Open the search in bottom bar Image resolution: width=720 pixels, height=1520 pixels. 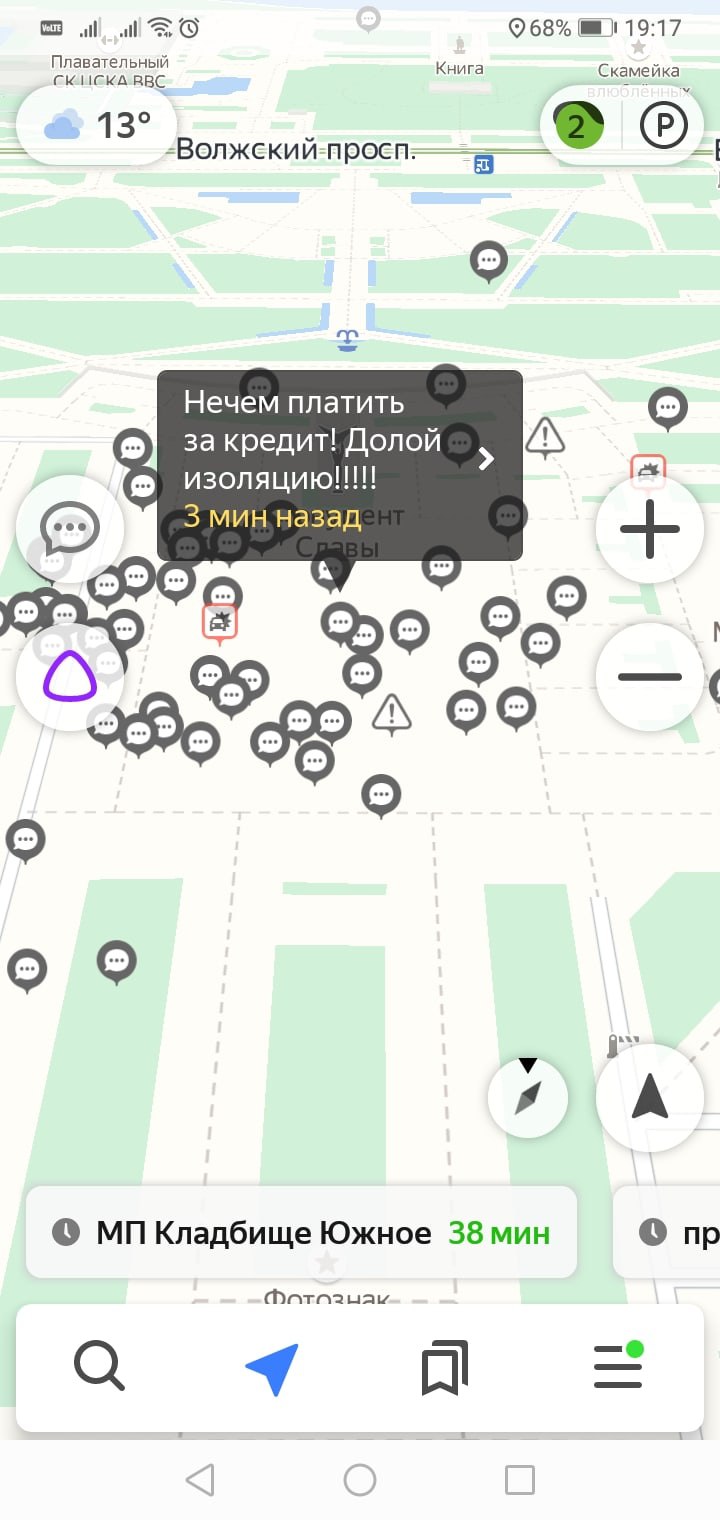coord(99,1367)
